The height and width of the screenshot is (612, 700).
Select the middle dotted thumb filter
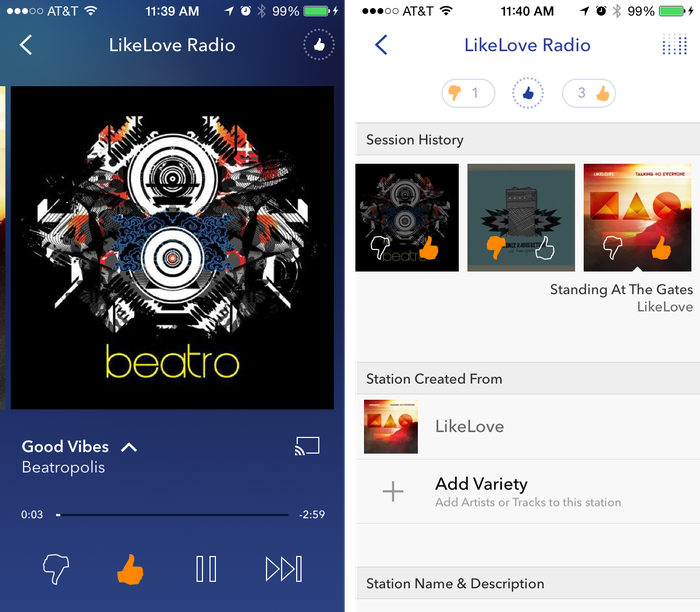[x=528, y=94]
